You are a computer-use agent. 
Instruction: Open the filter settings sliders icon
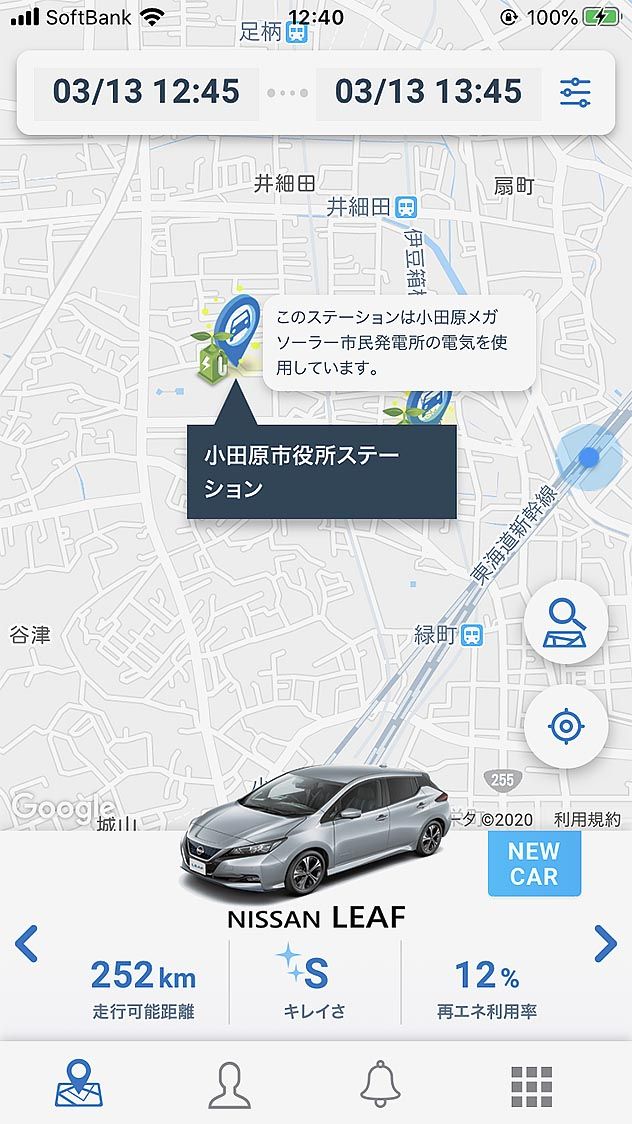[x=575, y=93]
